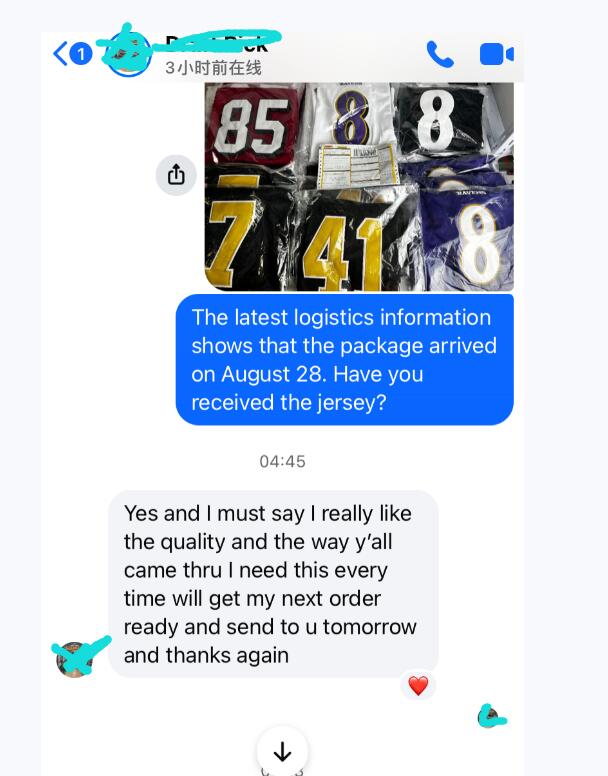
Task: Jump to the latest messages
Action: tap(282, 751)
